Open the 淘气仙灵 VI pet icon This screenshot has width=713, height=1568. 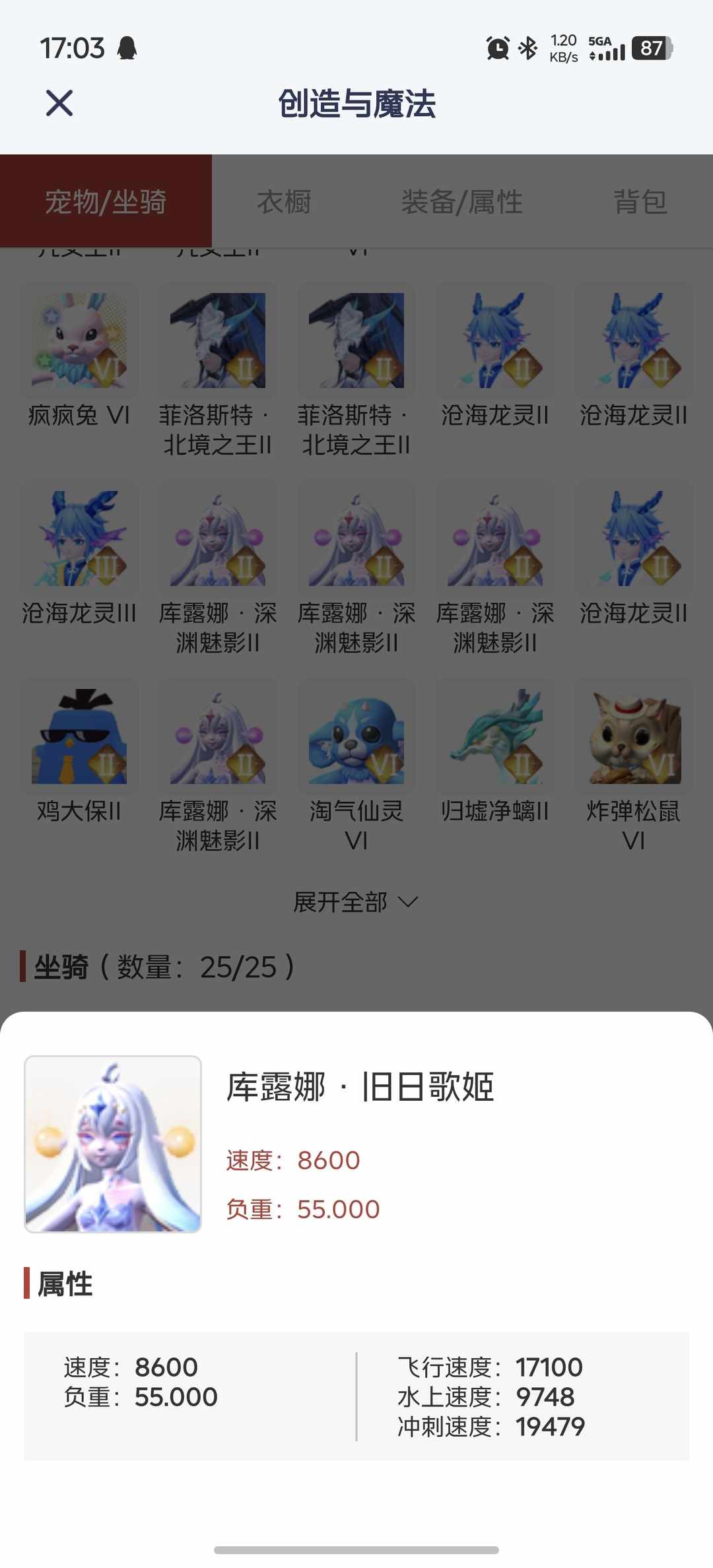coord(355,736)
